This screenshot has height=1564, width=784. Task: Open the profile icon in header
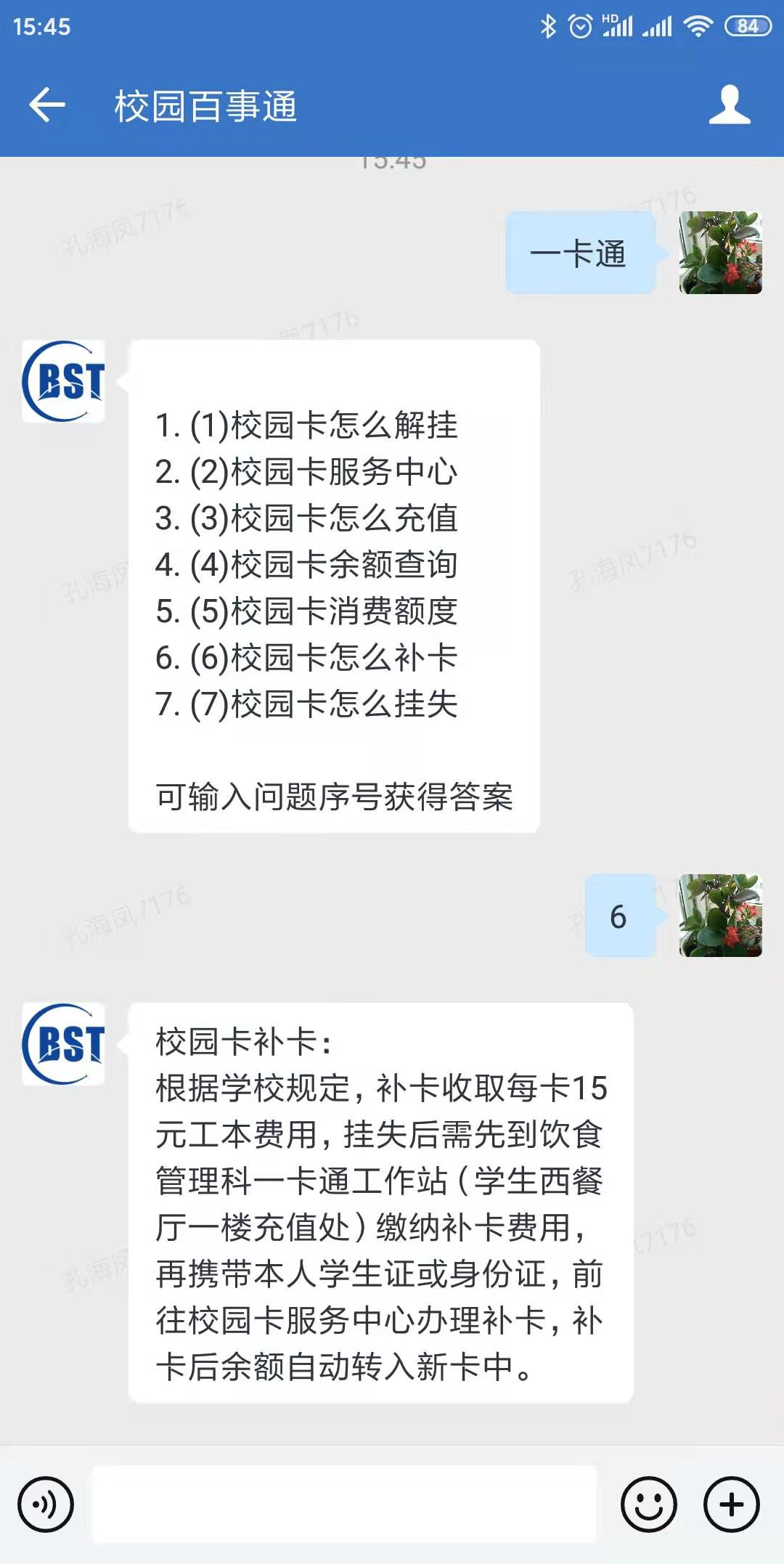pyautogui.click(x=730, y=106)
